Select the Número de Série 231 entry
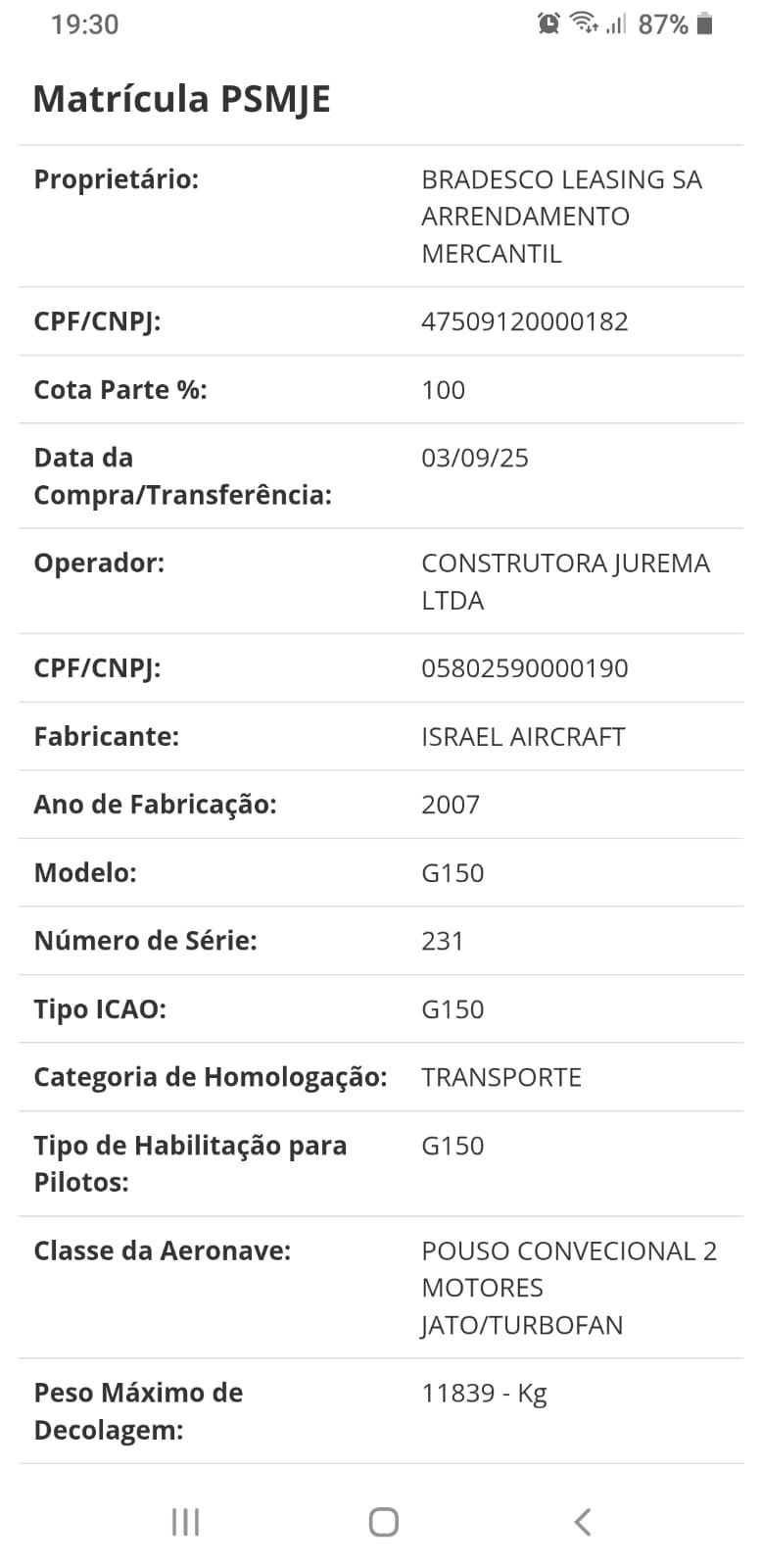The height and width of the screenshot is (1568, 762). point(443,941)
